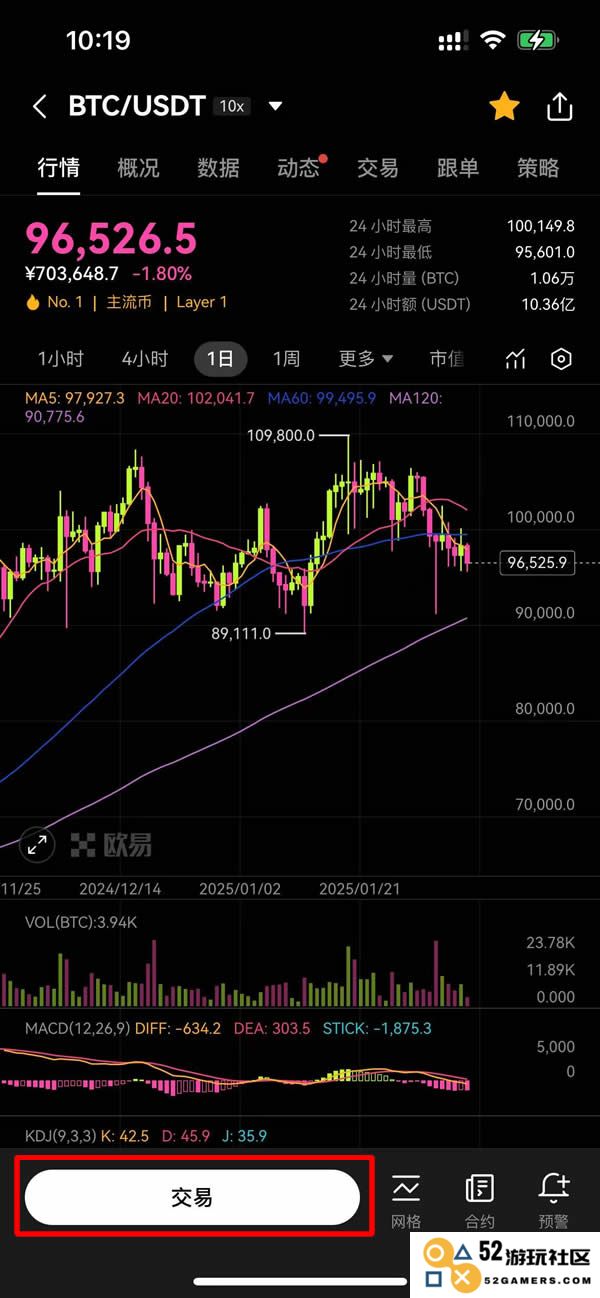Viewport: 600px width, 1298px height.
Task: Share this BTC/USDT chart
Action: pyautogui.click(x=560, y=106)
